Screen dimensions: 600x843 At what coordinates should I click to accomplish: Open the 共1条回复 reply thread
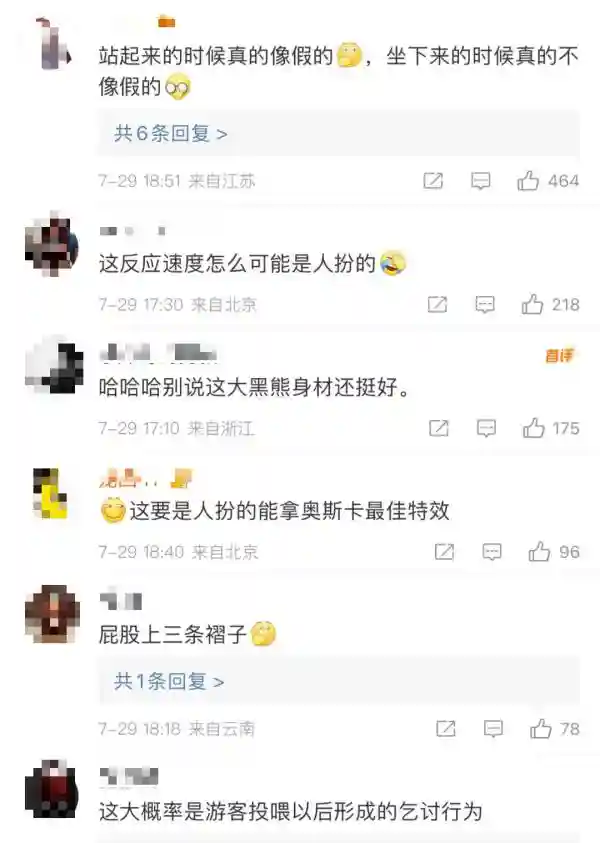click(x=169, y=681)
